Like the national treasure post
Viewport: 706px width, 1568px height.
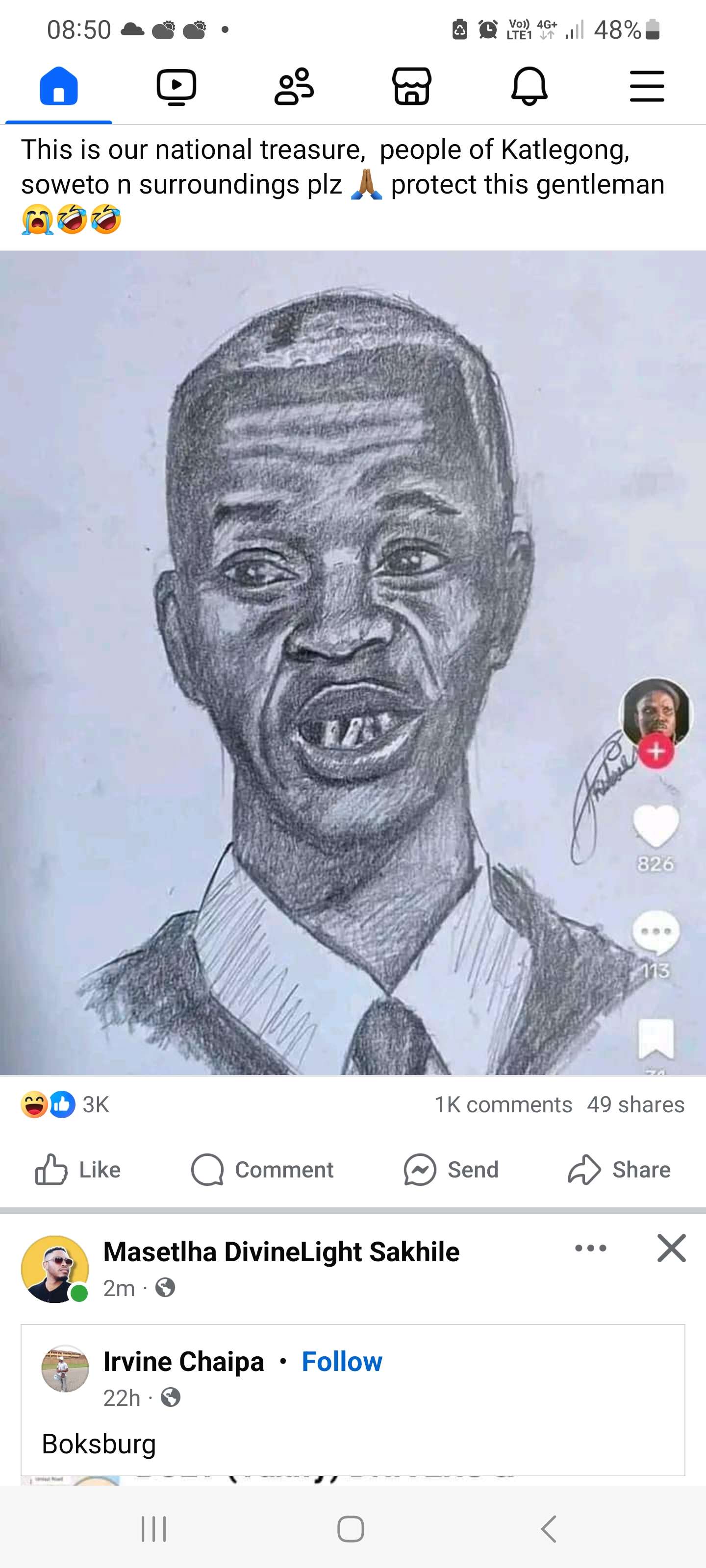[x=78, y=1169]
